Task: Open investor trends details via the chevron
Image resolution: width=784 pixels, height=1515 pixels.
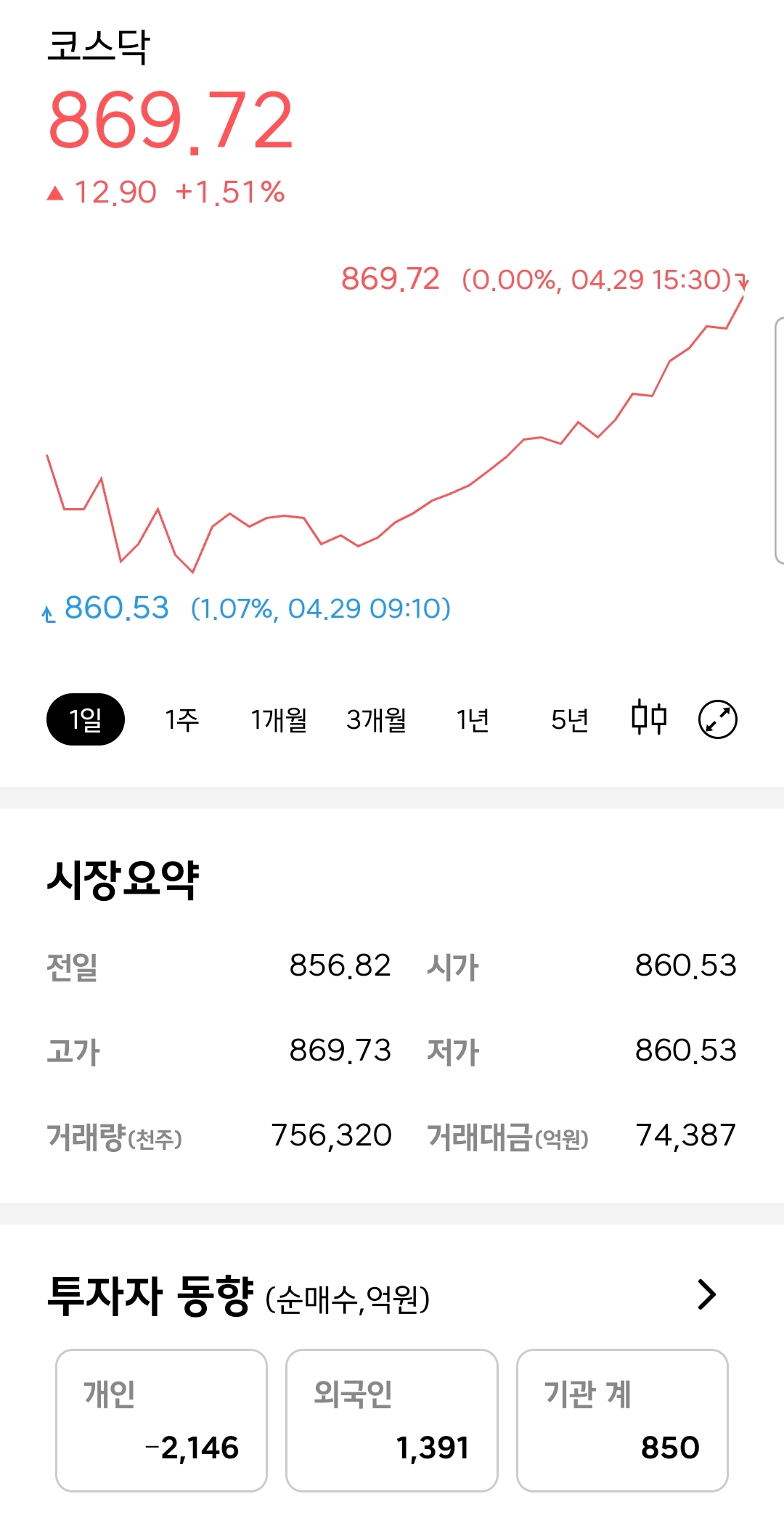Action: [x=706, y=1294]
